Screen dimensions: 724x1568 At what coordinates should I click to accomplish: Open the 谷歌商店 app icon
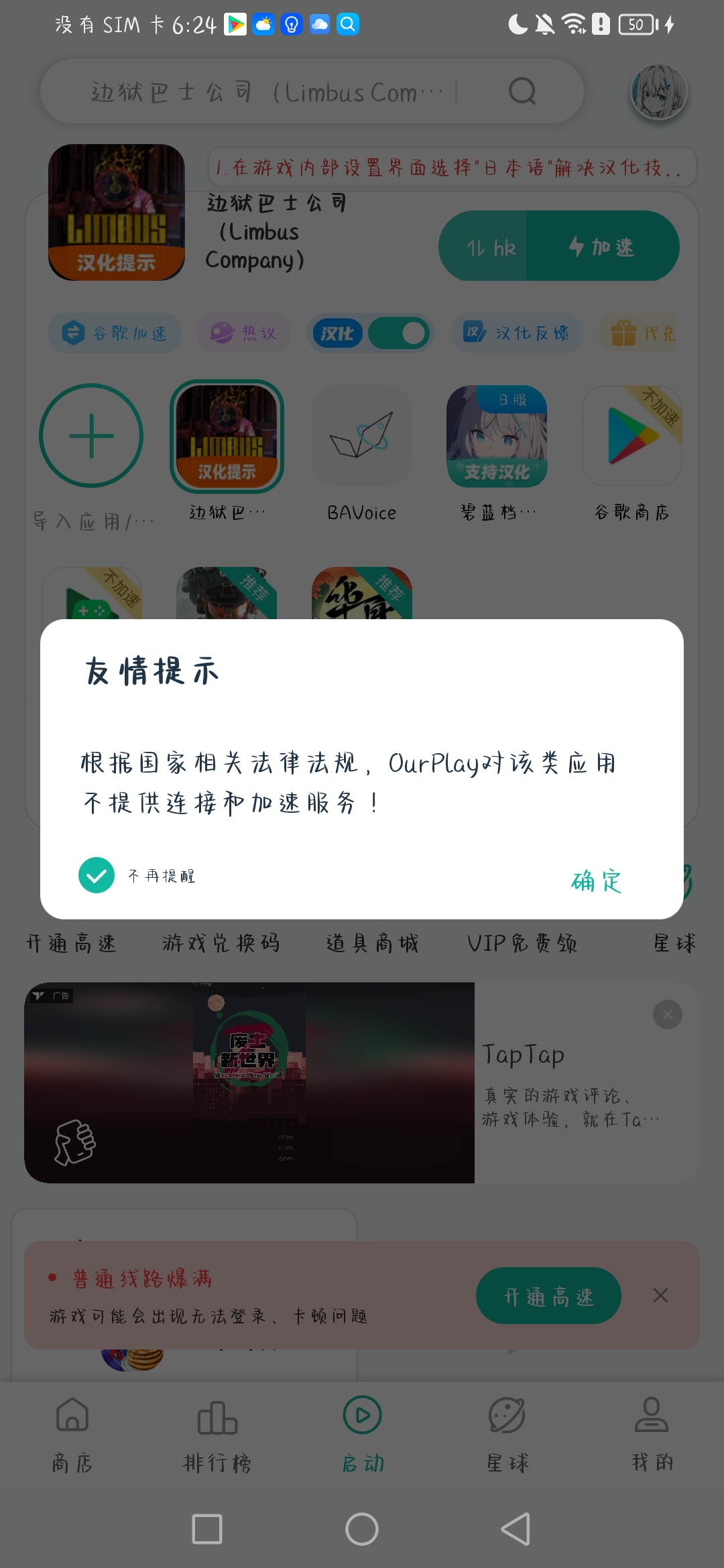[631, 436]
